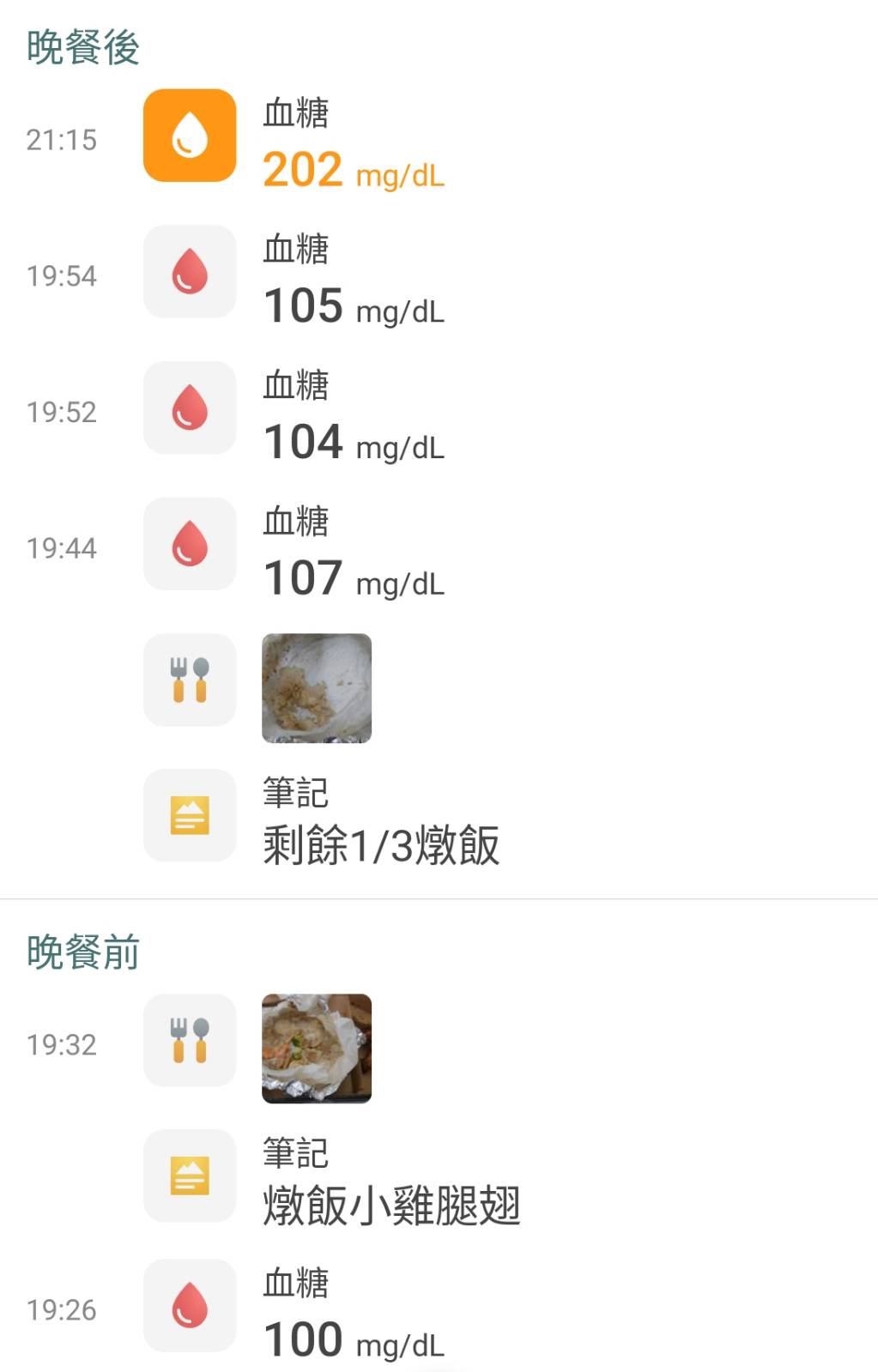Open the 21:15 blood sugar entry of 202 mg/dL
Viewport: 878px width, 1372px height.
click(352, 142)
